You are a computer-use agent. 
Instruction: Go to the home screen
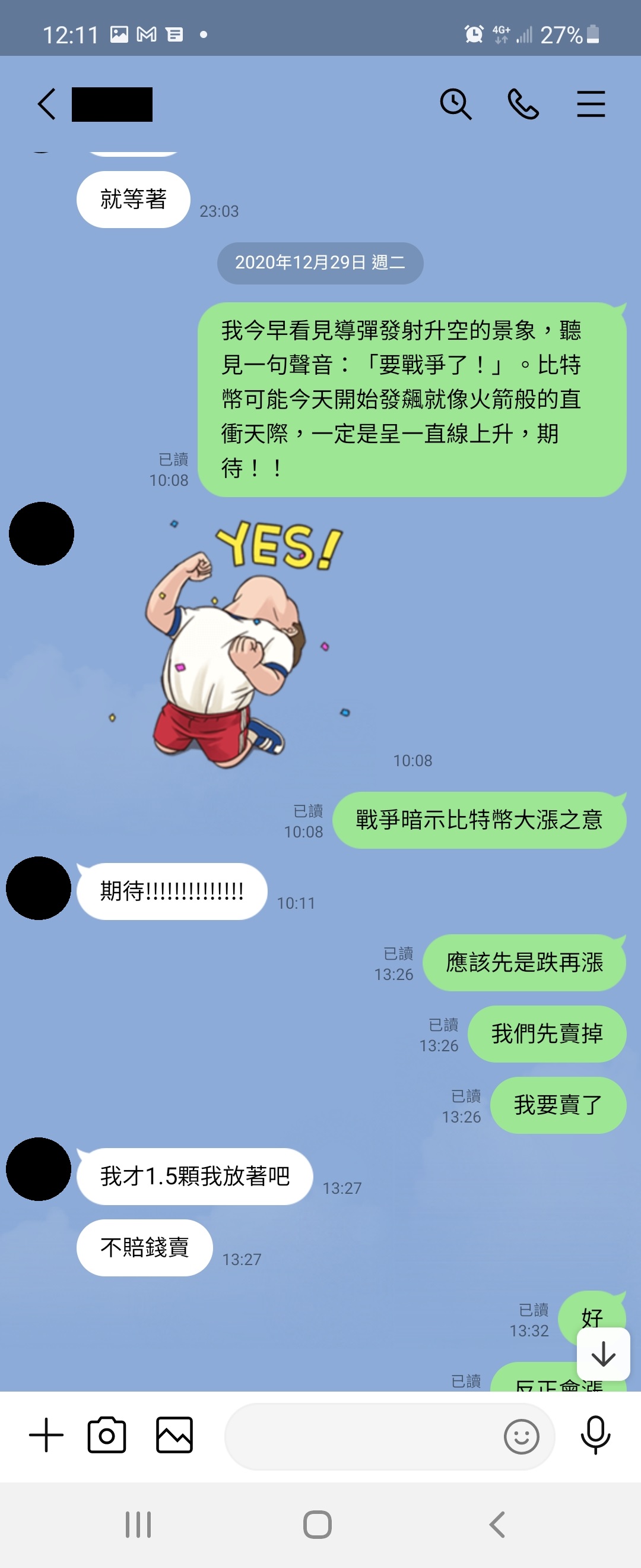point(318,1525)
